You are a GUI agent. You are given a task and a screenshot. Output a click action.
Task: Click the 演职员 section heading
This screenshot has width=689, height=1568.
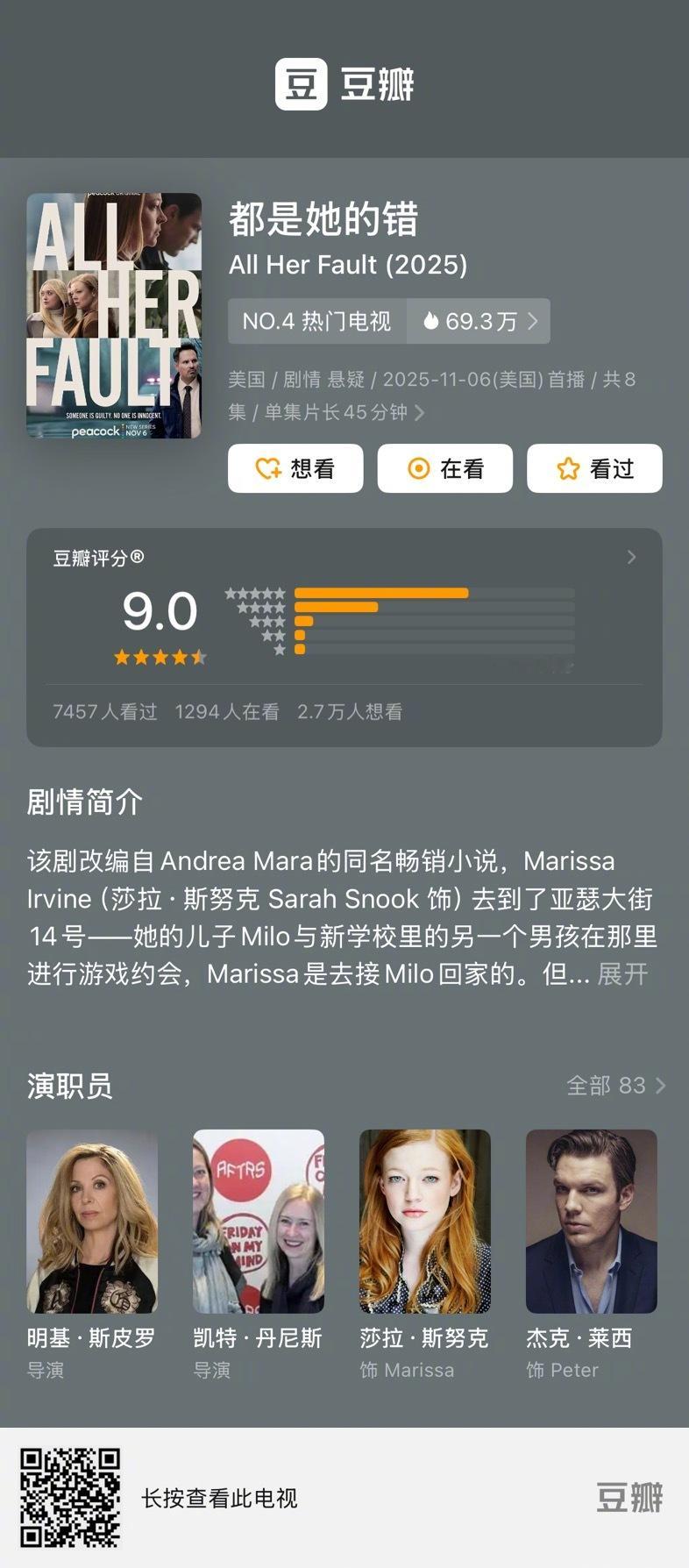pos(70,1087)
